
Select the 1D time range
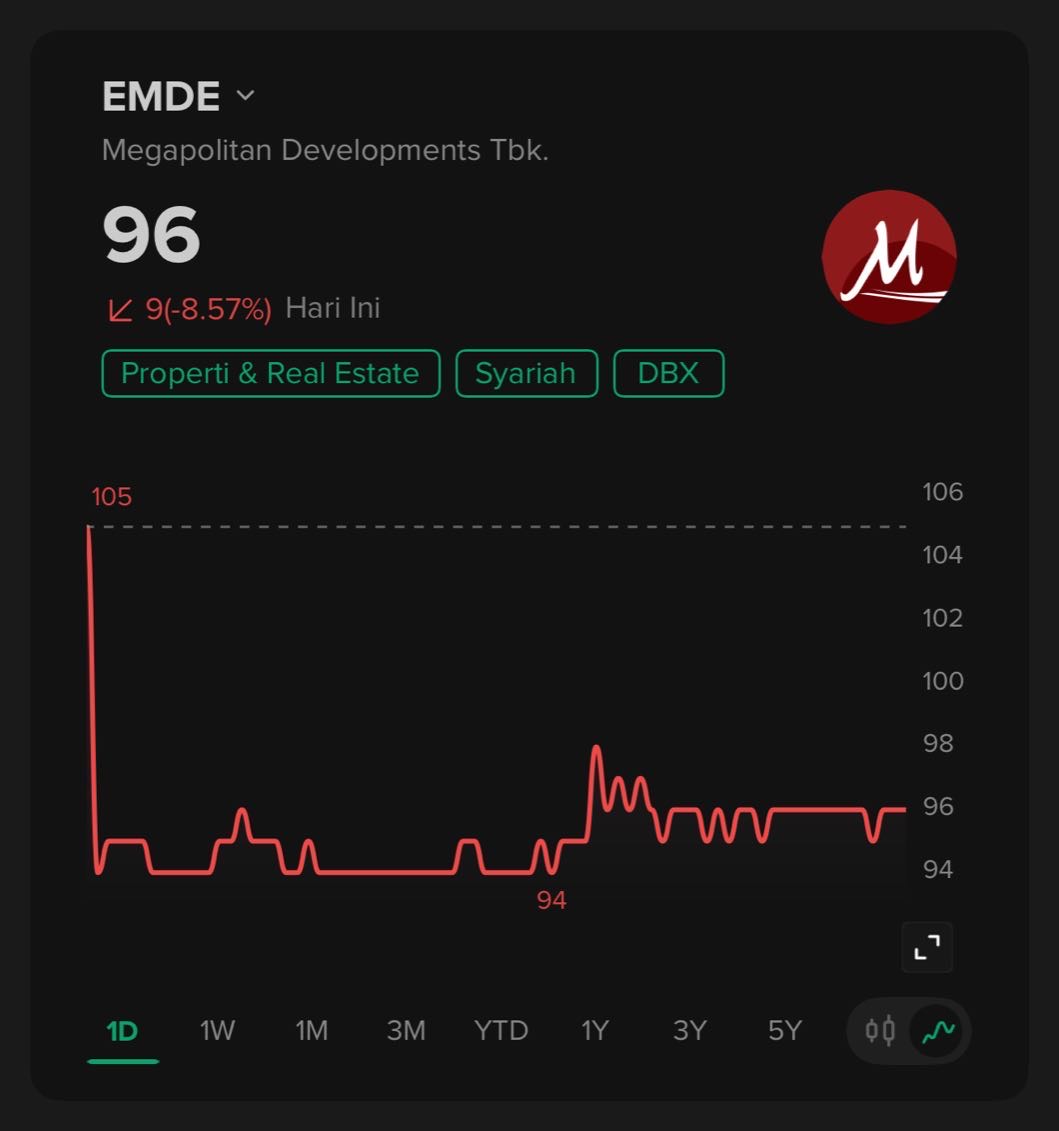coord(122,1031)
